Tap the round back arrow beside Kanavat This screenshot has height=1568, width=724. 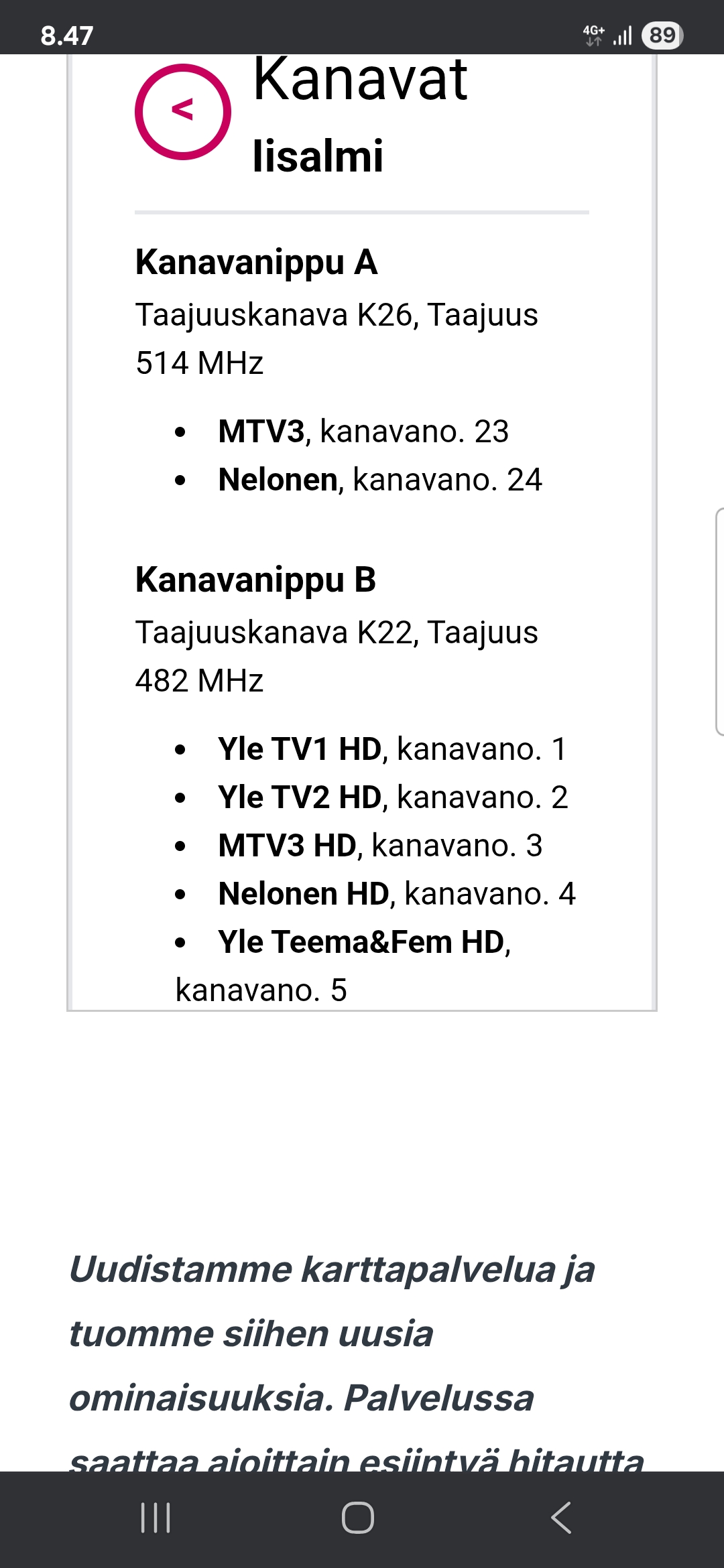(183, 112)
